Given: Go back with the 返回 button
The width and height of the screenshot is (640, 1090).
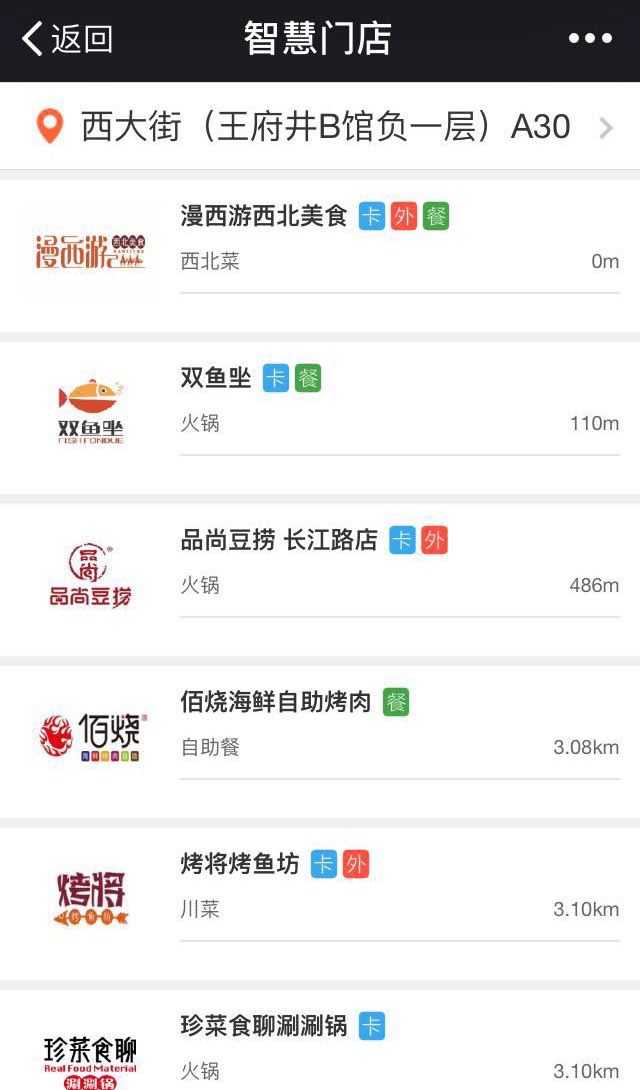Looking at the screenshot, I should click(67, 39).
